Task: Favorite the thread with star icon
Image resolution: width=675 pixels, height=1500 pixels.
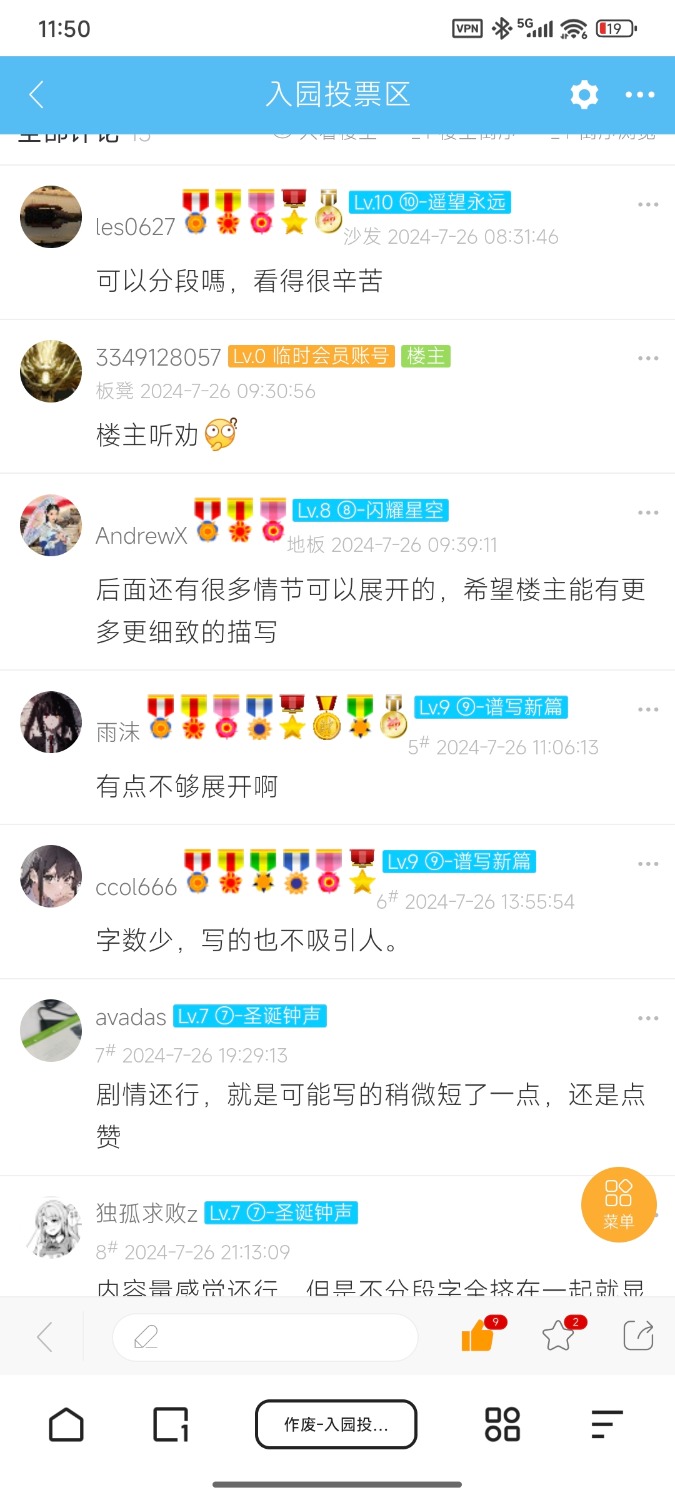Action: (560, 1336)
